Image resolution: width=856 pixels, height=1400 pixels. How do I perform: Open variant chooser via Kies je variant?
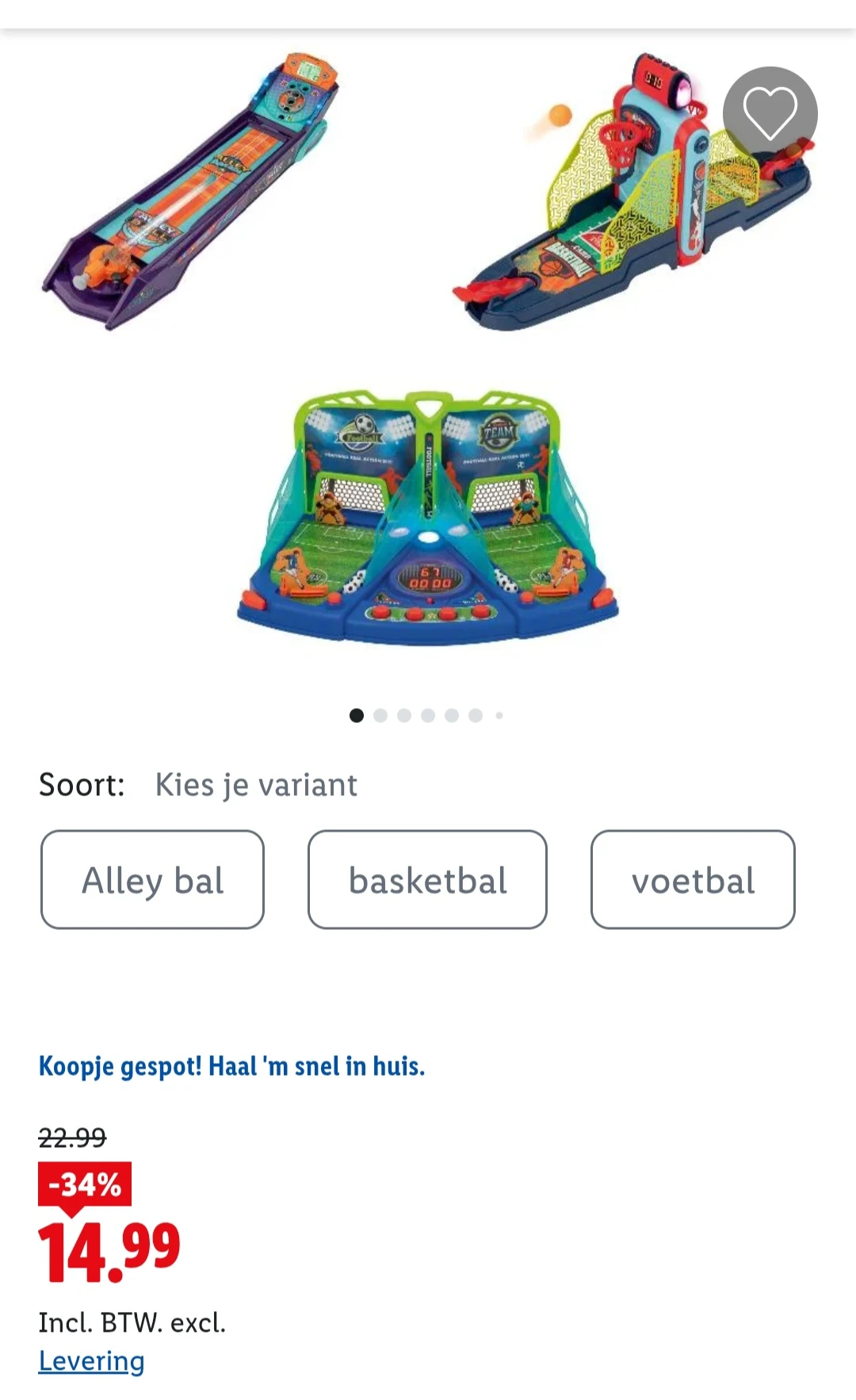[255, 785]
